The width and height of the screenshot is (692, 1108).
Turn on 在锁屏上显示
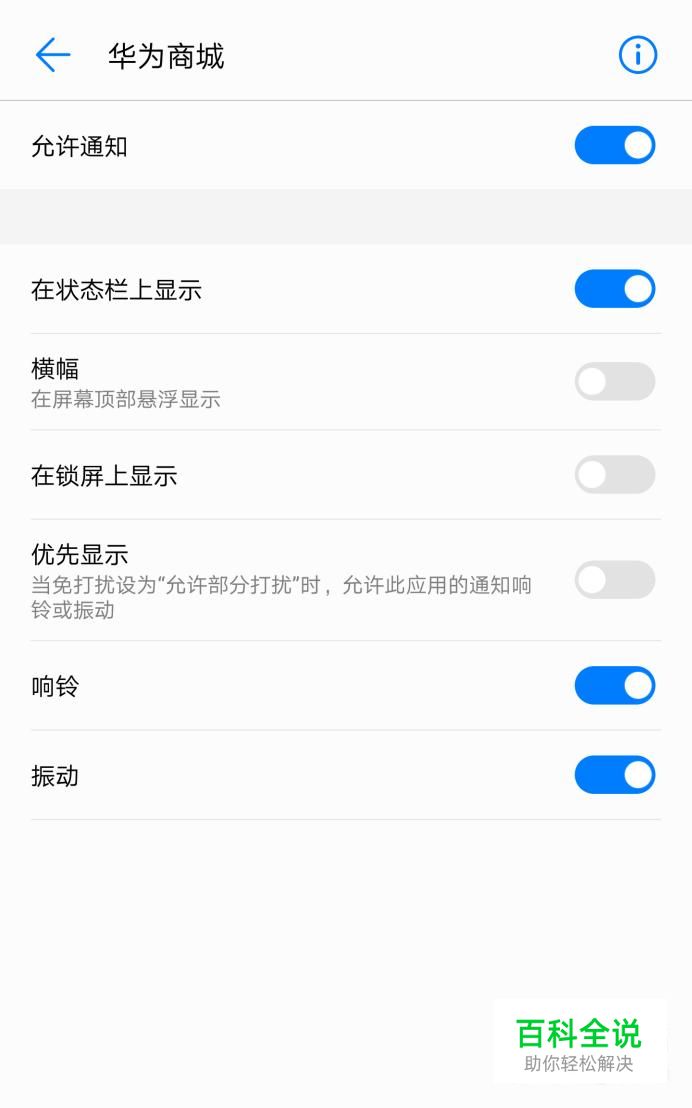coord(614,474)
